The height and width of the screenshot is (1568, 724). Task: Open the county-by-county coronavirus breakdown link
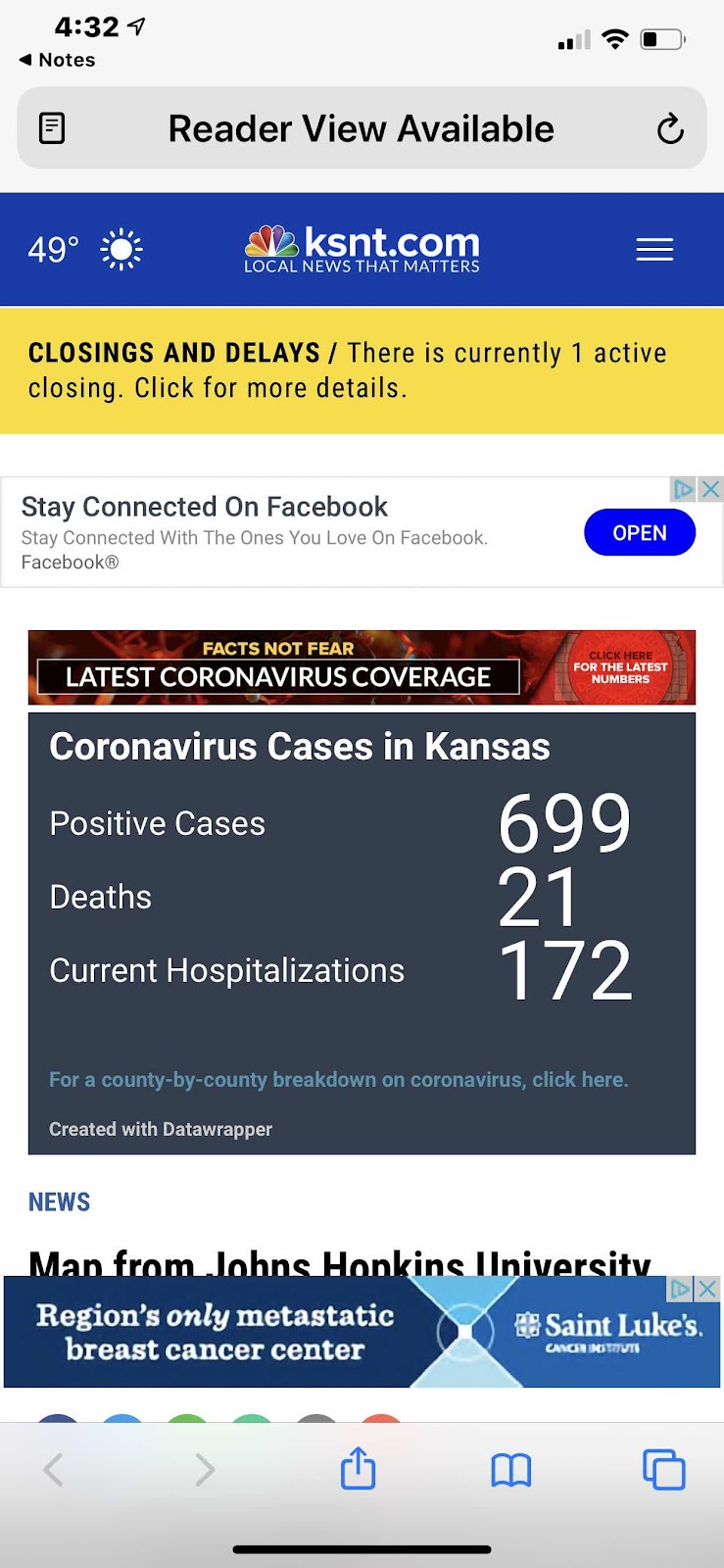(338, 1080)
